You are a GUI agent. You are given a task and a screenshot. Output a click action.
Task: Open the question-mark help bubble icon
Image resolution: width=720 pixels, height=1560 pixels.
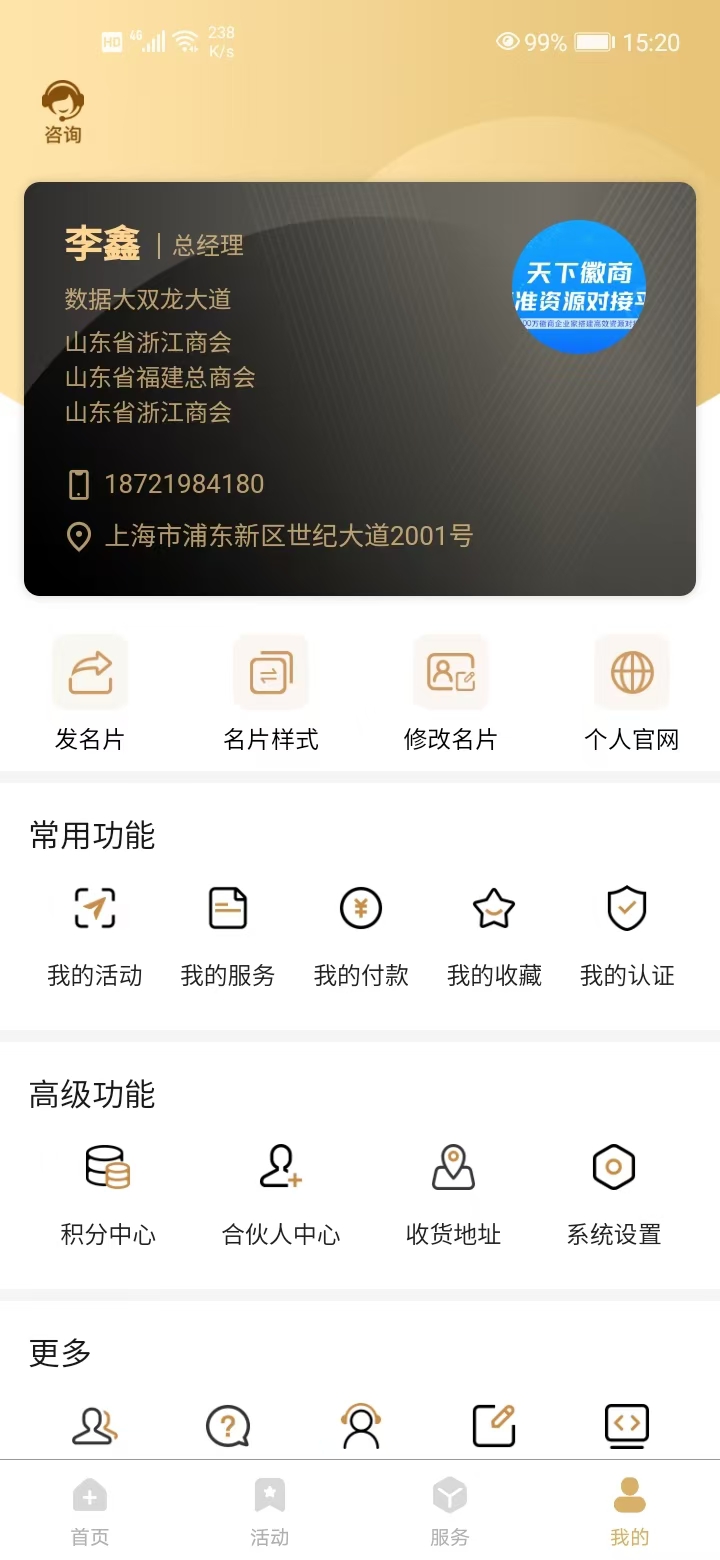[227, 1425]
